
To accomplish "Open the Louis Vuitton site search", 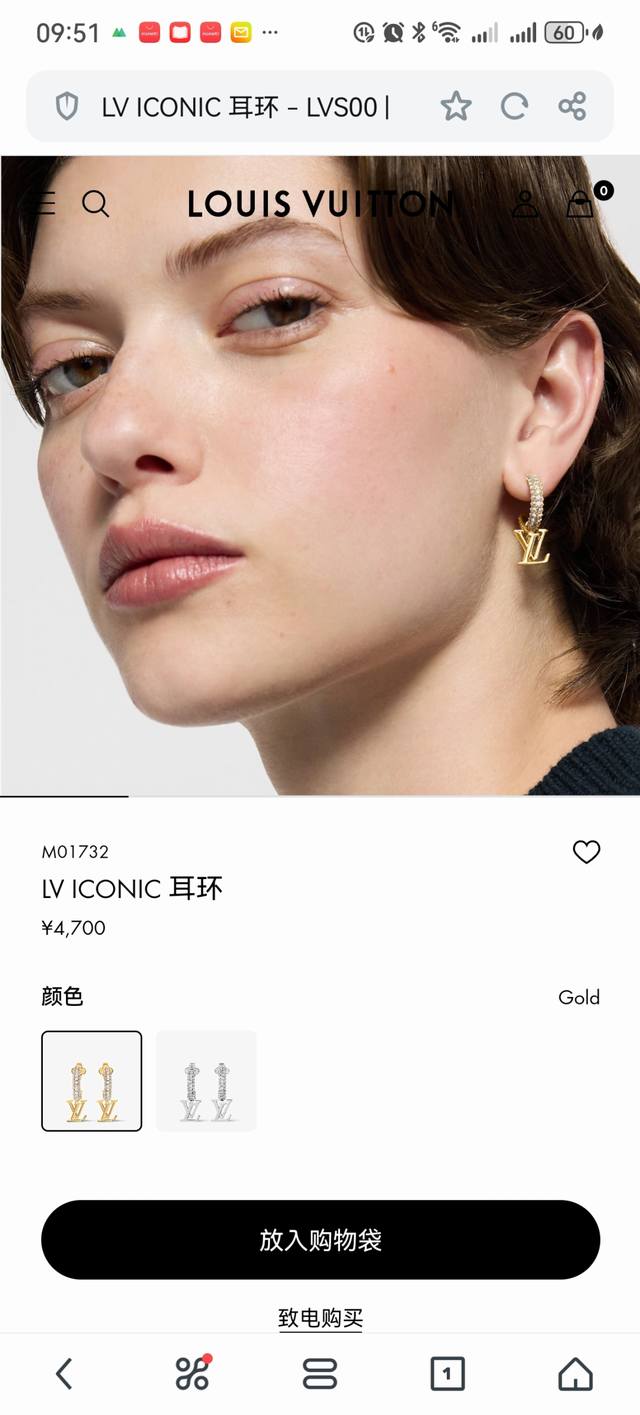I will point(95,204).
